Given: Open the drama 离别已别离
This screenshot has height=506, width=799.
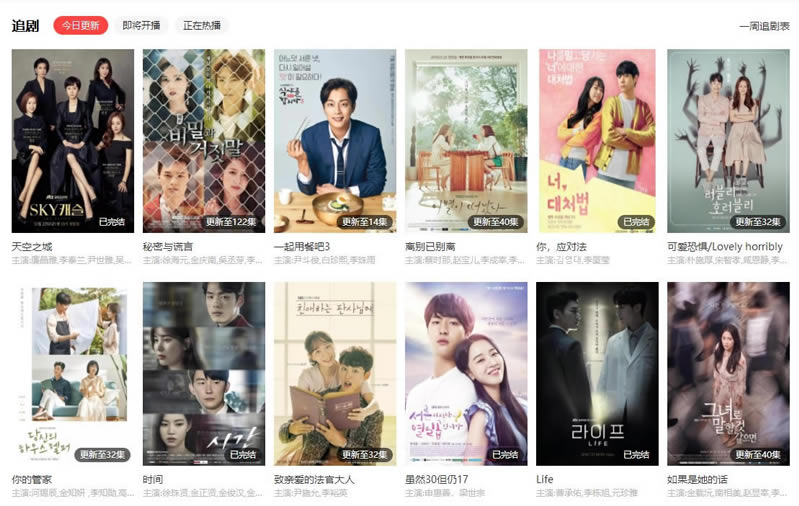Looking at the screenshot, I should coord(466,141).
